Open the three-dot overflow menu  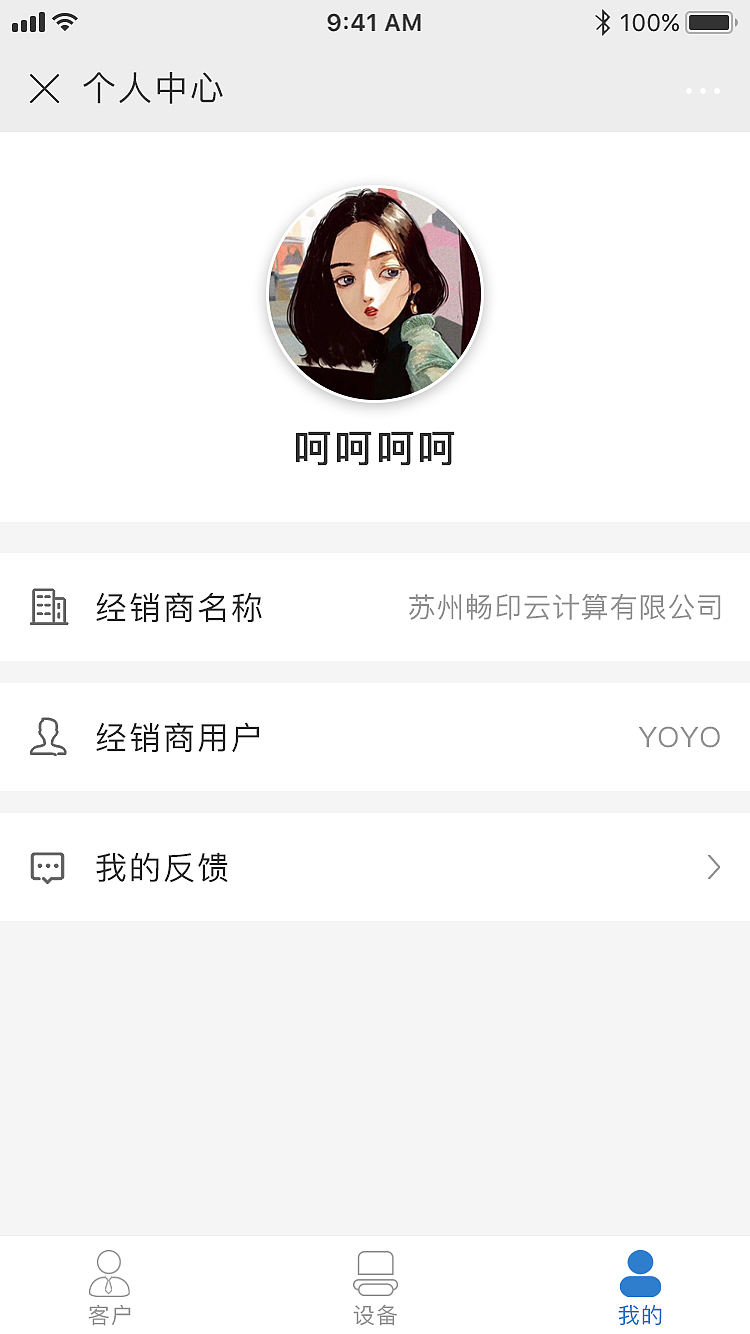tap(703, 91)
